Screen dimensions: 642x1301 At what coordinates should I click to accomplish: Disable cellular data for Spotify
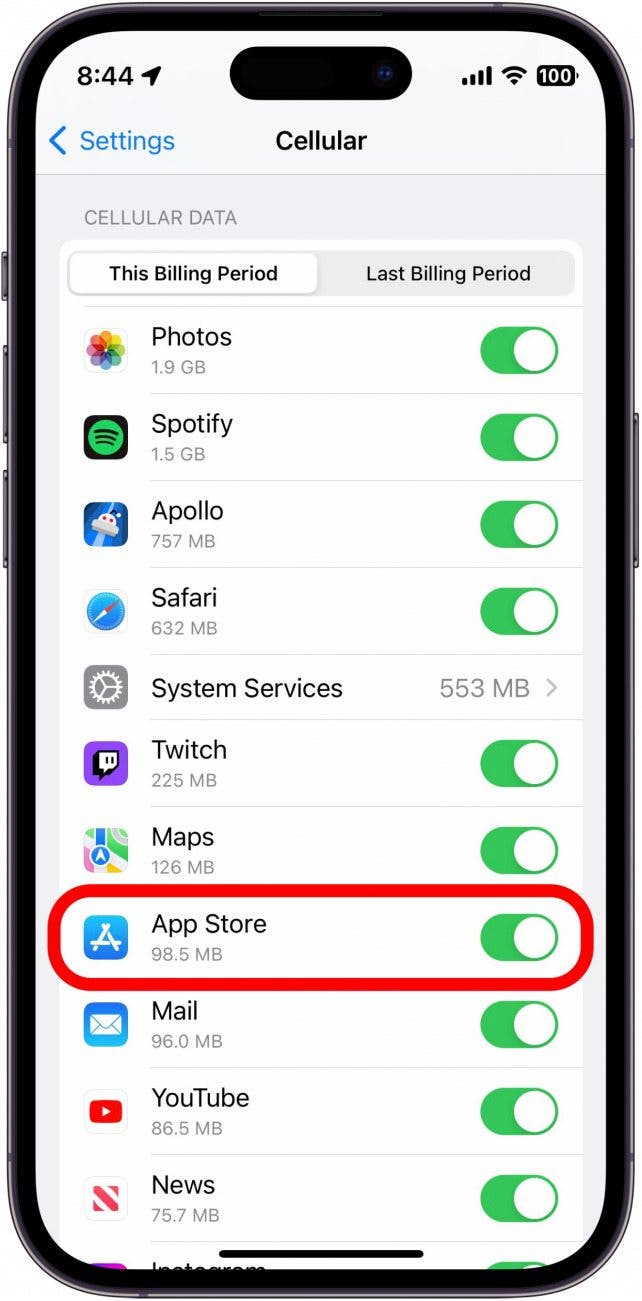pyautogui.click(x=519, y=437)
